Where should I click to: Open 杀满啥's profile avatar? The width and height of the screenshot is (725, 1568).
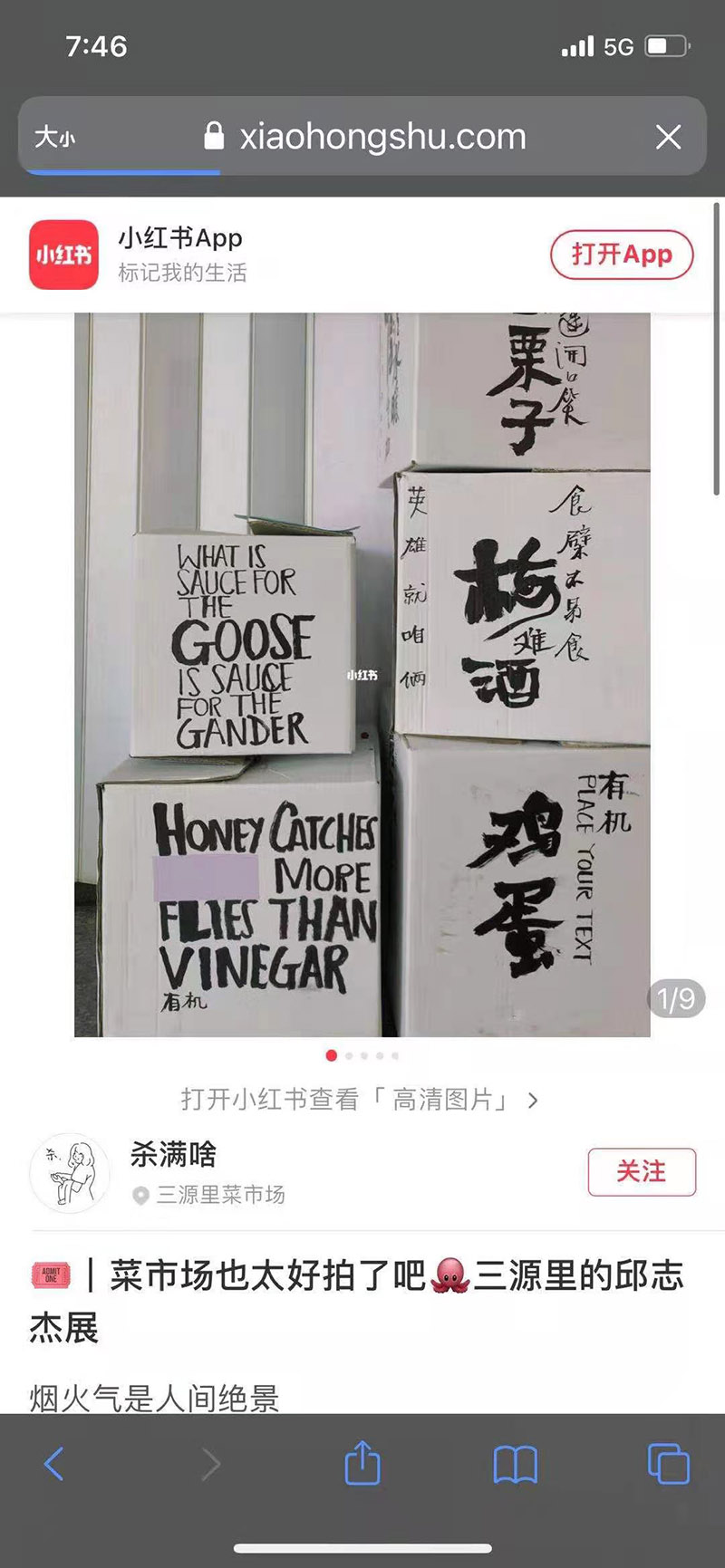(x=69, y=1173)
